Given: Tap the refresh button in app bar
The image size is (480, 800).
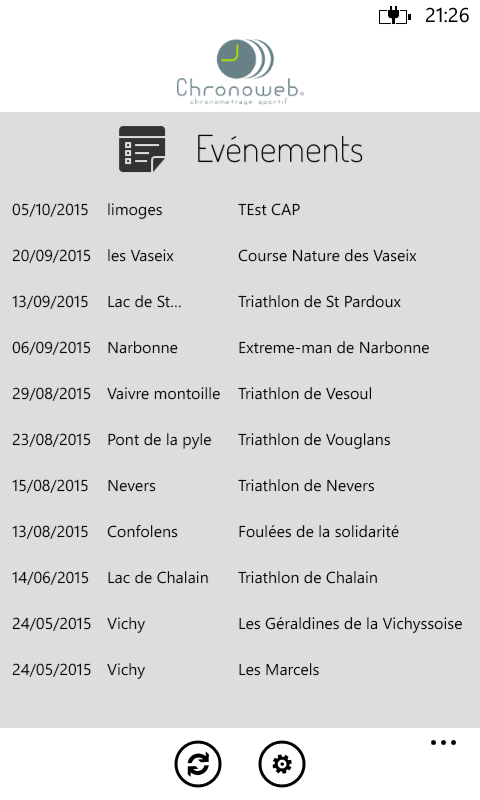Looking at the screenshot, I should 198,764.
